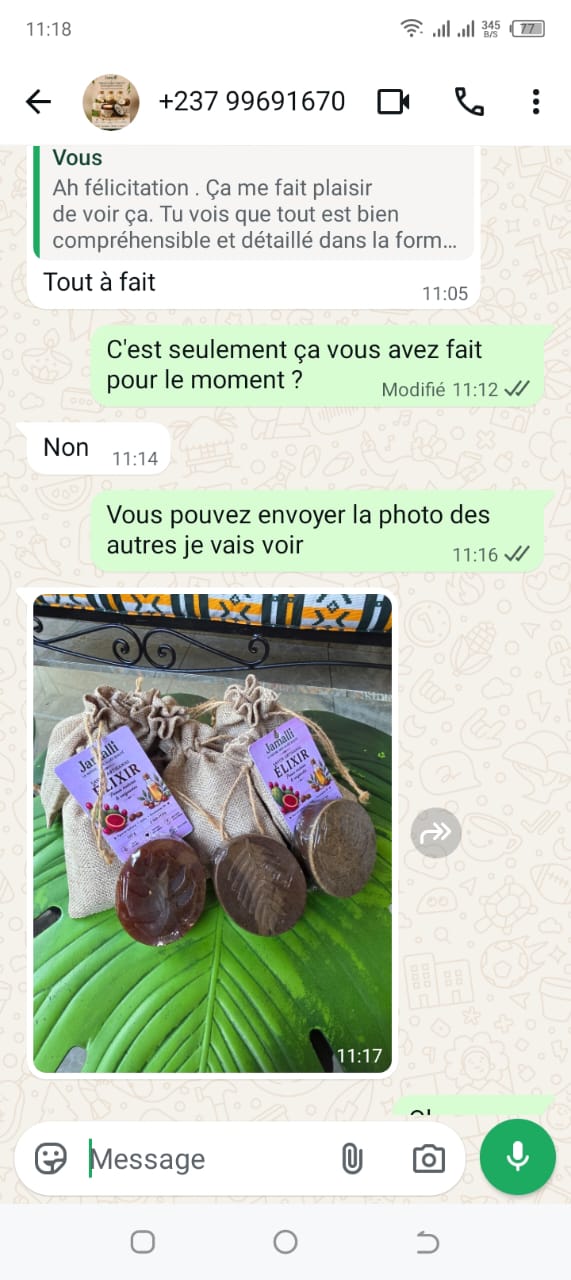Open the more options menu

click(536, 101)
